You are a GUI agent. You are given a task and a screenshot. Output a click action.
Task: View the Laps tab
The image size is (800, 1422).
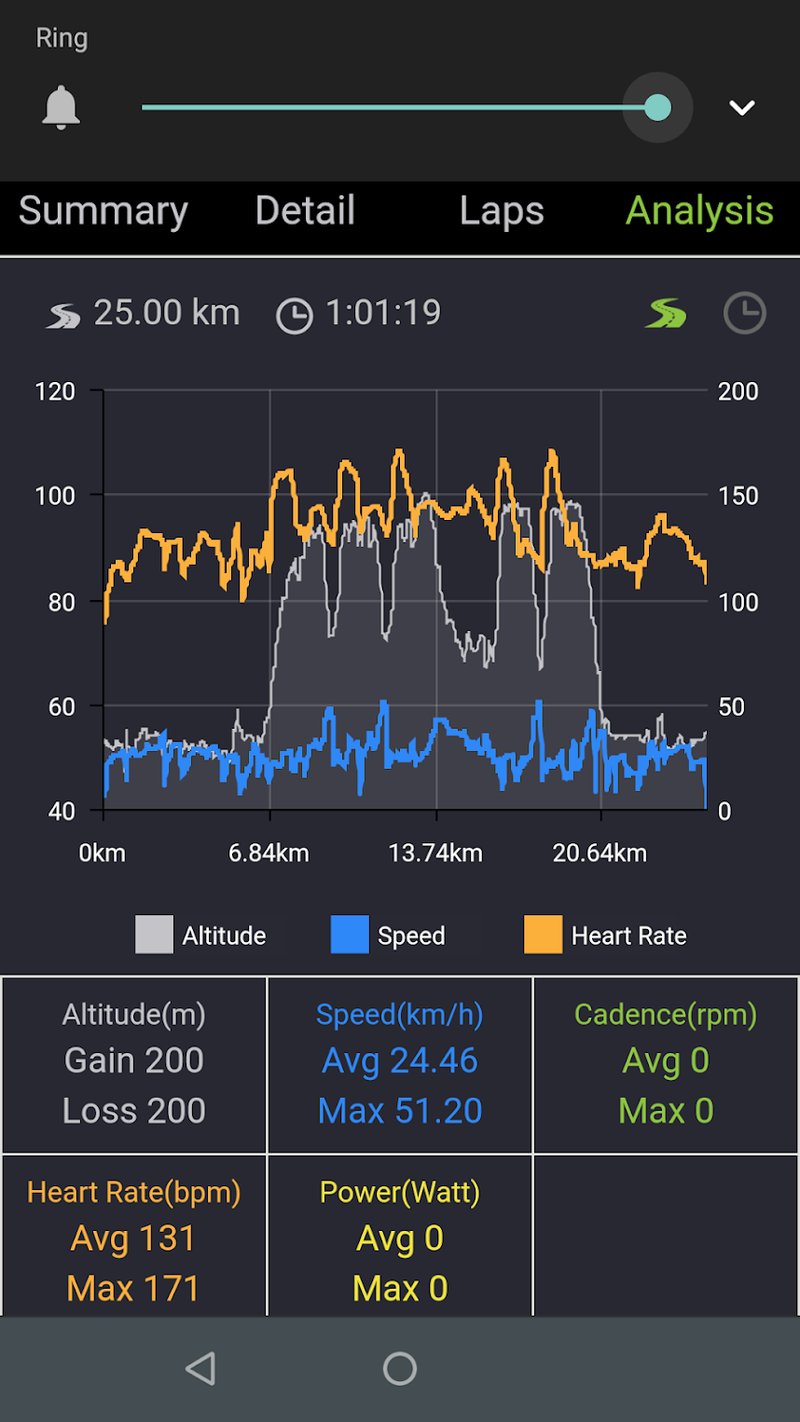click(501, 211)
